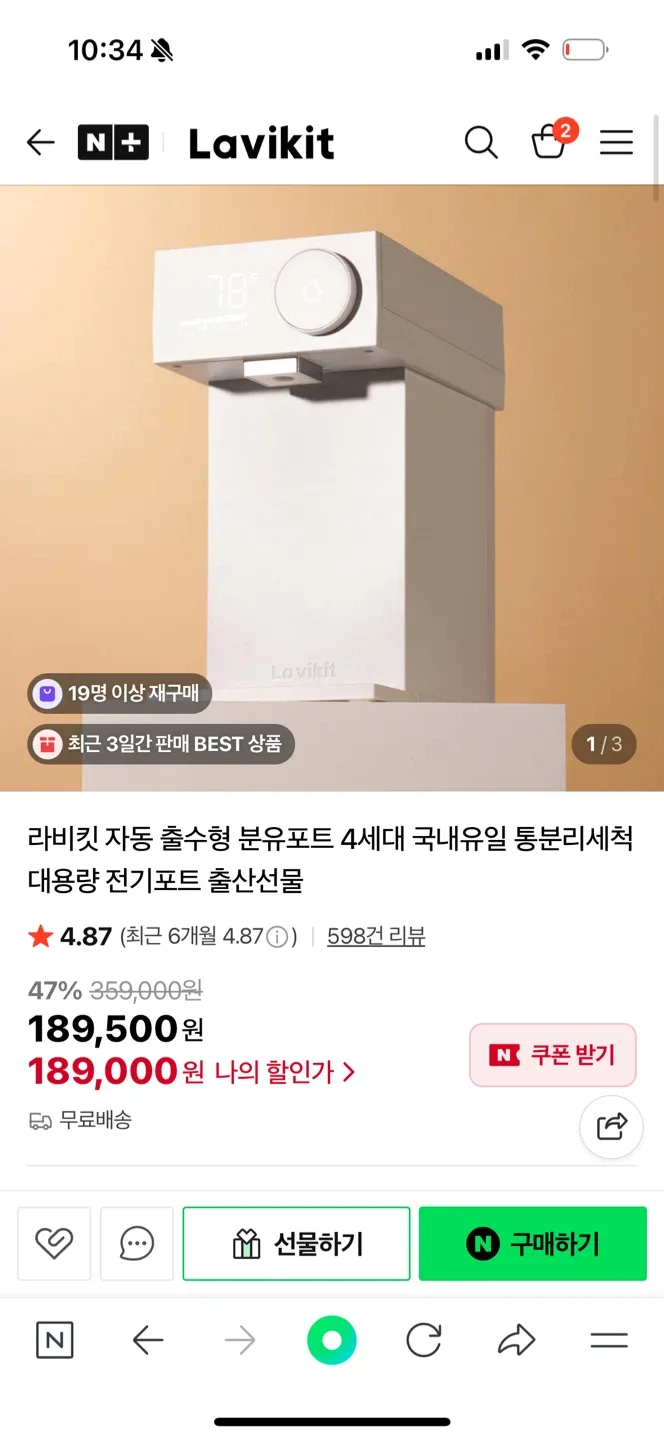
Task: Go to Naver home via N icon
Action: point(54,1341)
